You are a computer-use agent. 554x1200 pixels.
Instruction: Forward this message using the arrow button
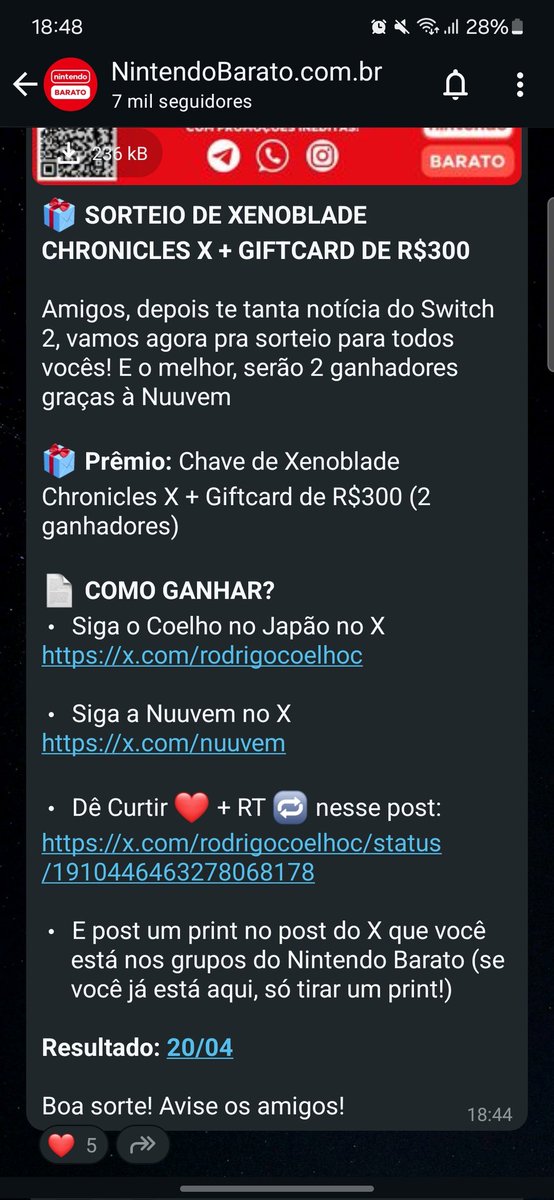pyautogui.click(x=143, y=1146)
